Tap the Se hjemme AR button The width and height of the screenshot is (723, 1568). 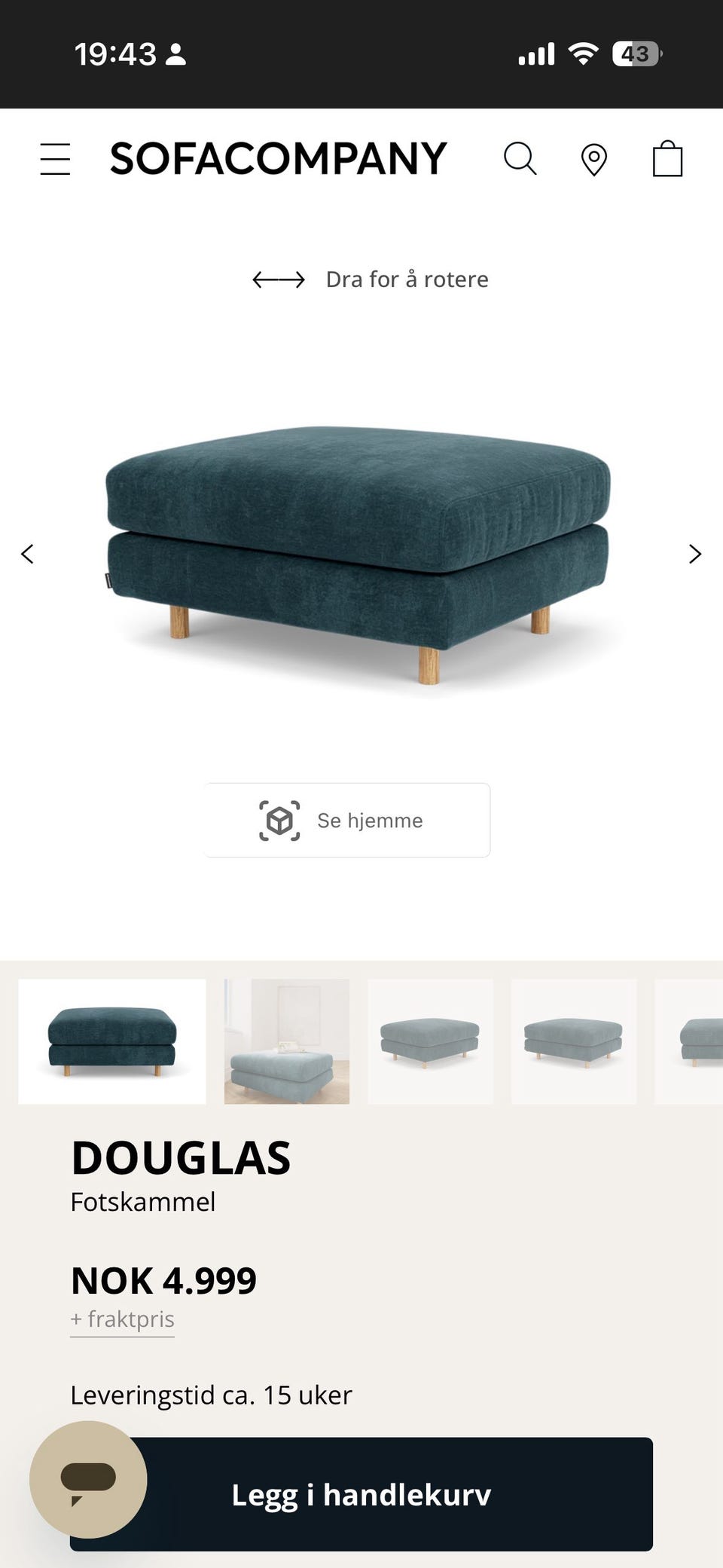347,820
